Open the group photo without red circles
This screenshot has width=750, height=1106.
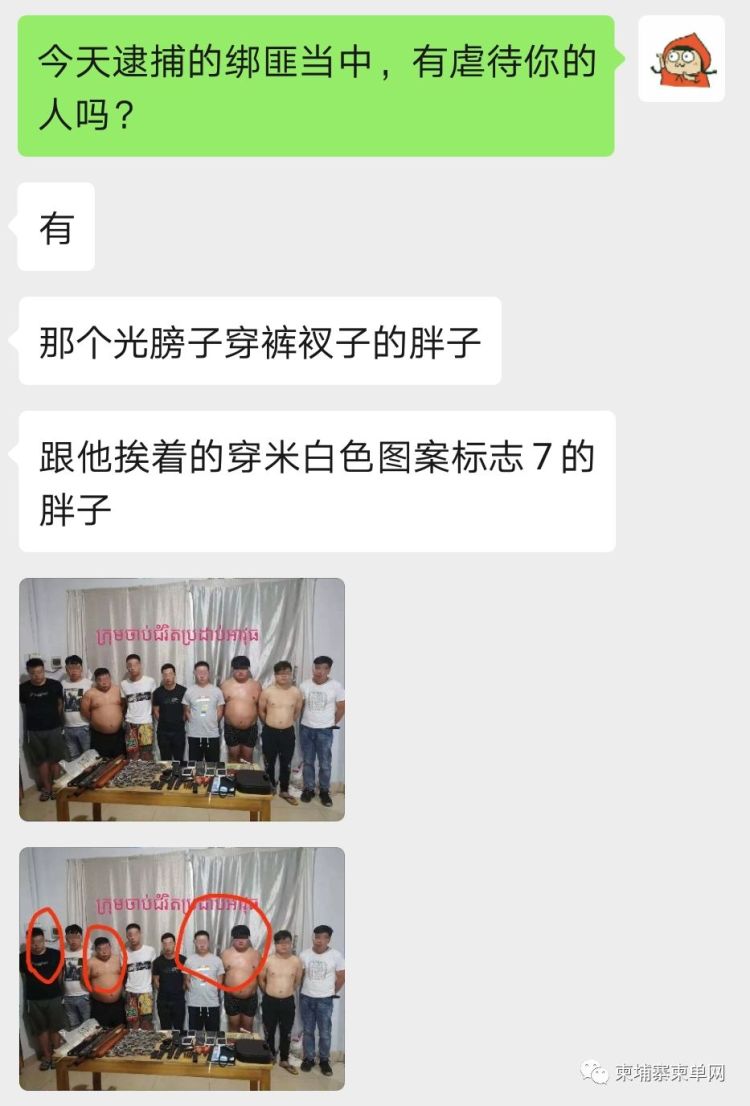pyautogui.click(x=182, y=699)
